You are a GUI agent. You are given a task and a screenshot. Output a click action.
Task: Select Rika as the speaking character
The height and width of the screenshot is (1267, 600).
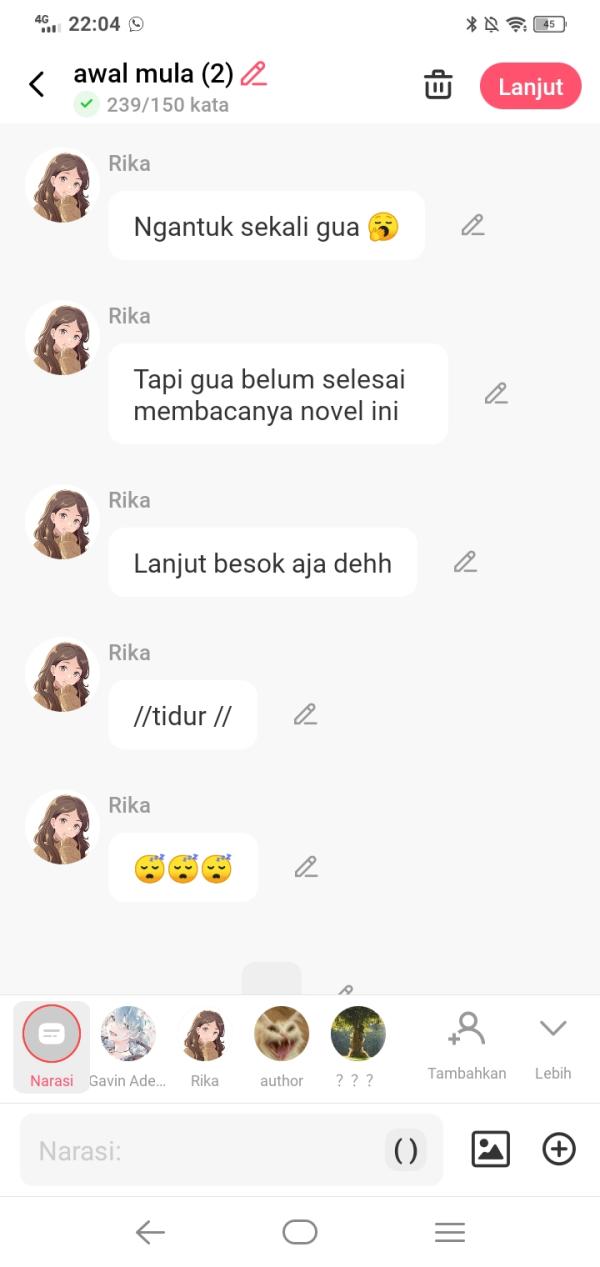[x=204, y=1046]
